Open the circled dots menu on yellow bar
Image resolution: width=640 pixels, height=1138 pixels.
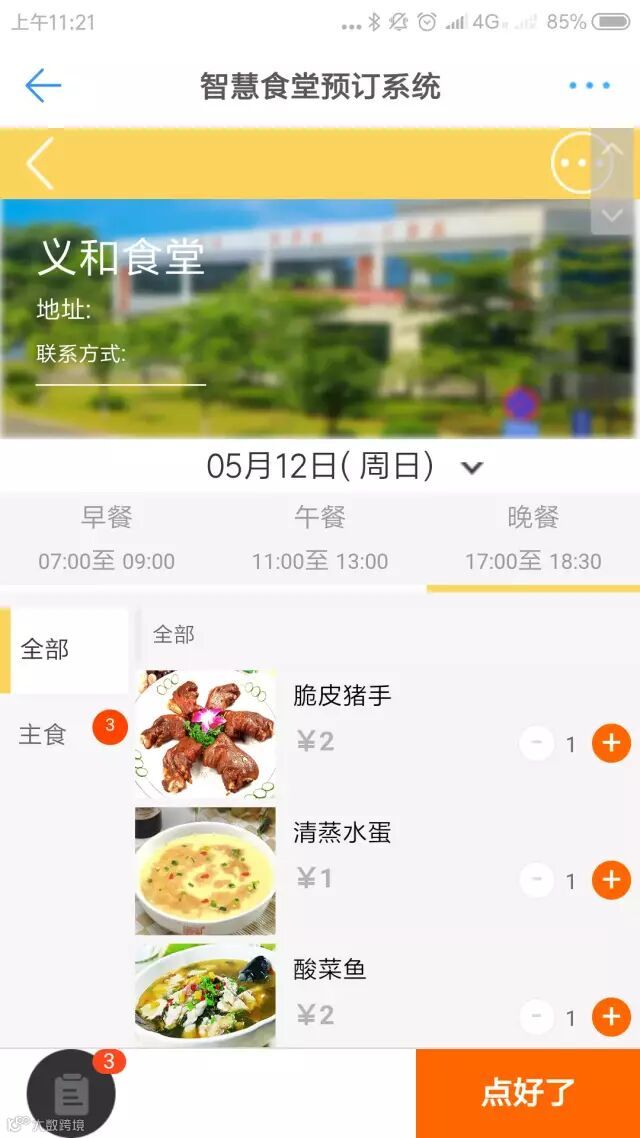[x=580, y=162]
